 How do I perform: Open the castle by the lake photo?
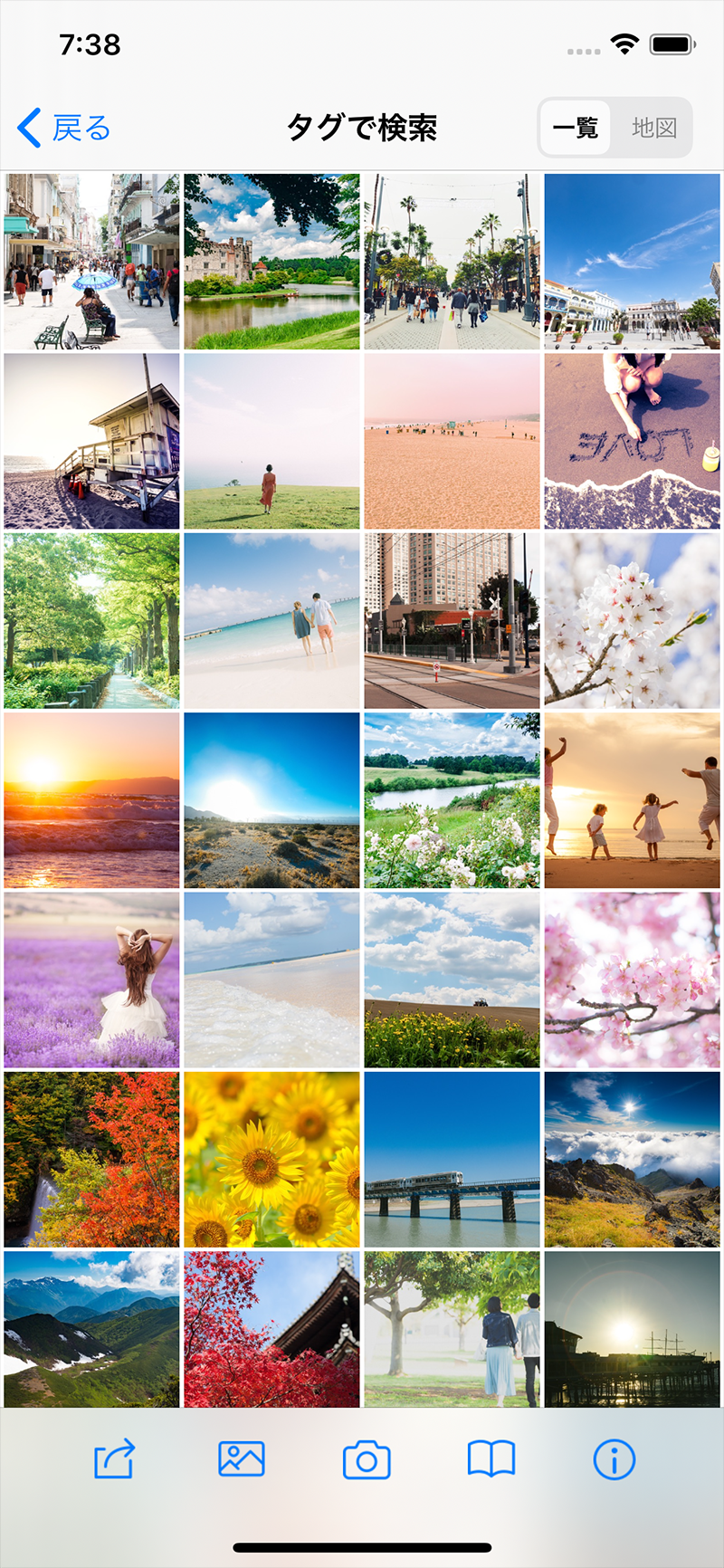(x=271, y=262)
